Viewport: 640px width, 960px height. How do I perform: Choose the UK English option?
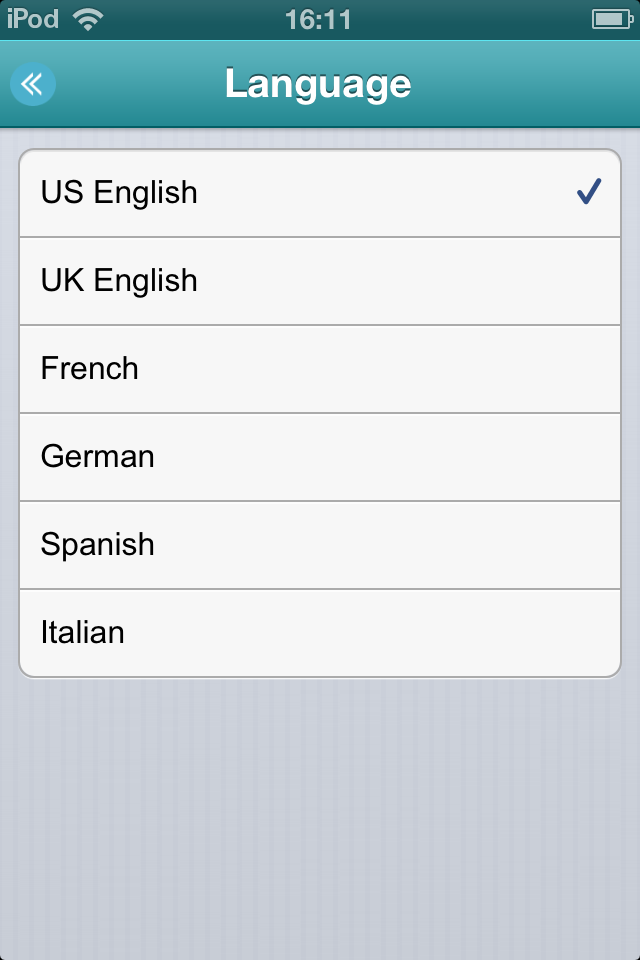click(320, 281)
